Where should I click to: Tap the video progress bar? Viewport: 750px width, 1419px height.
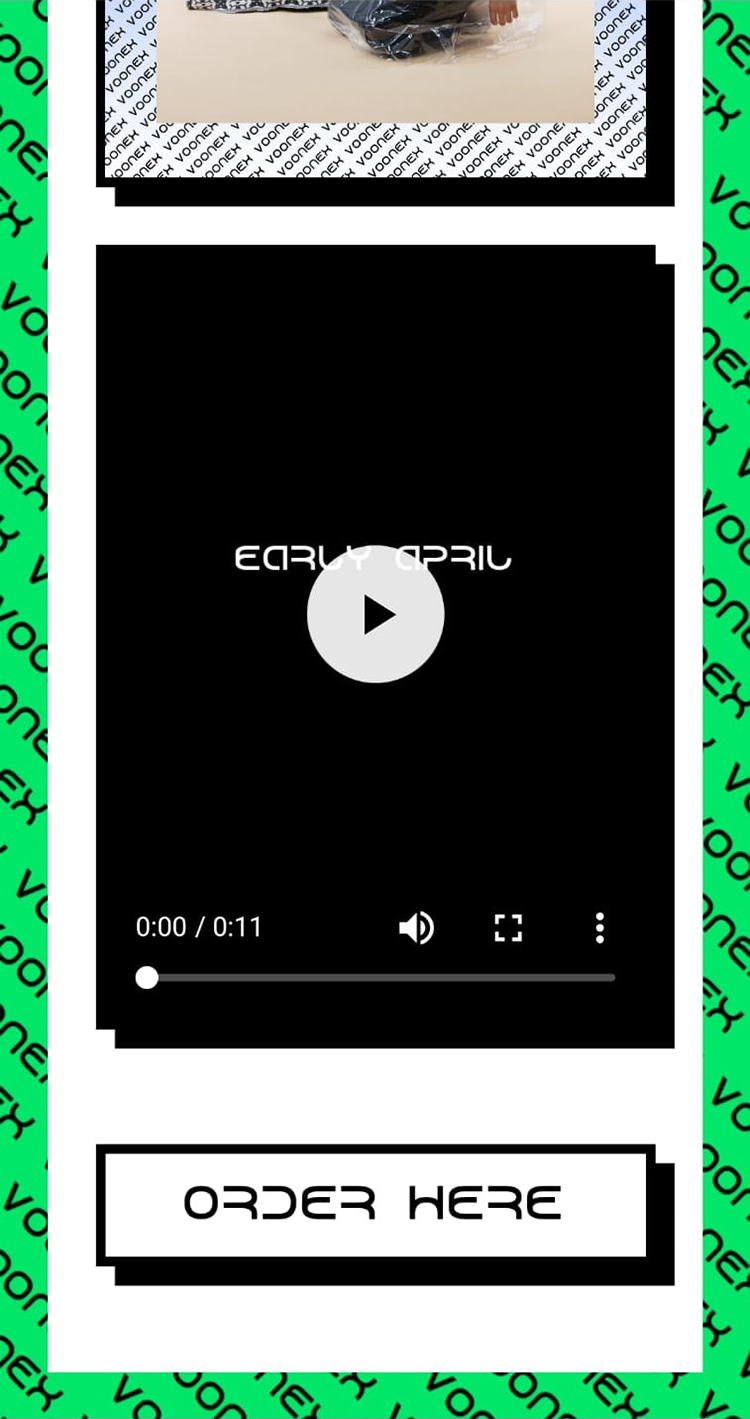(x=380, y=977)
